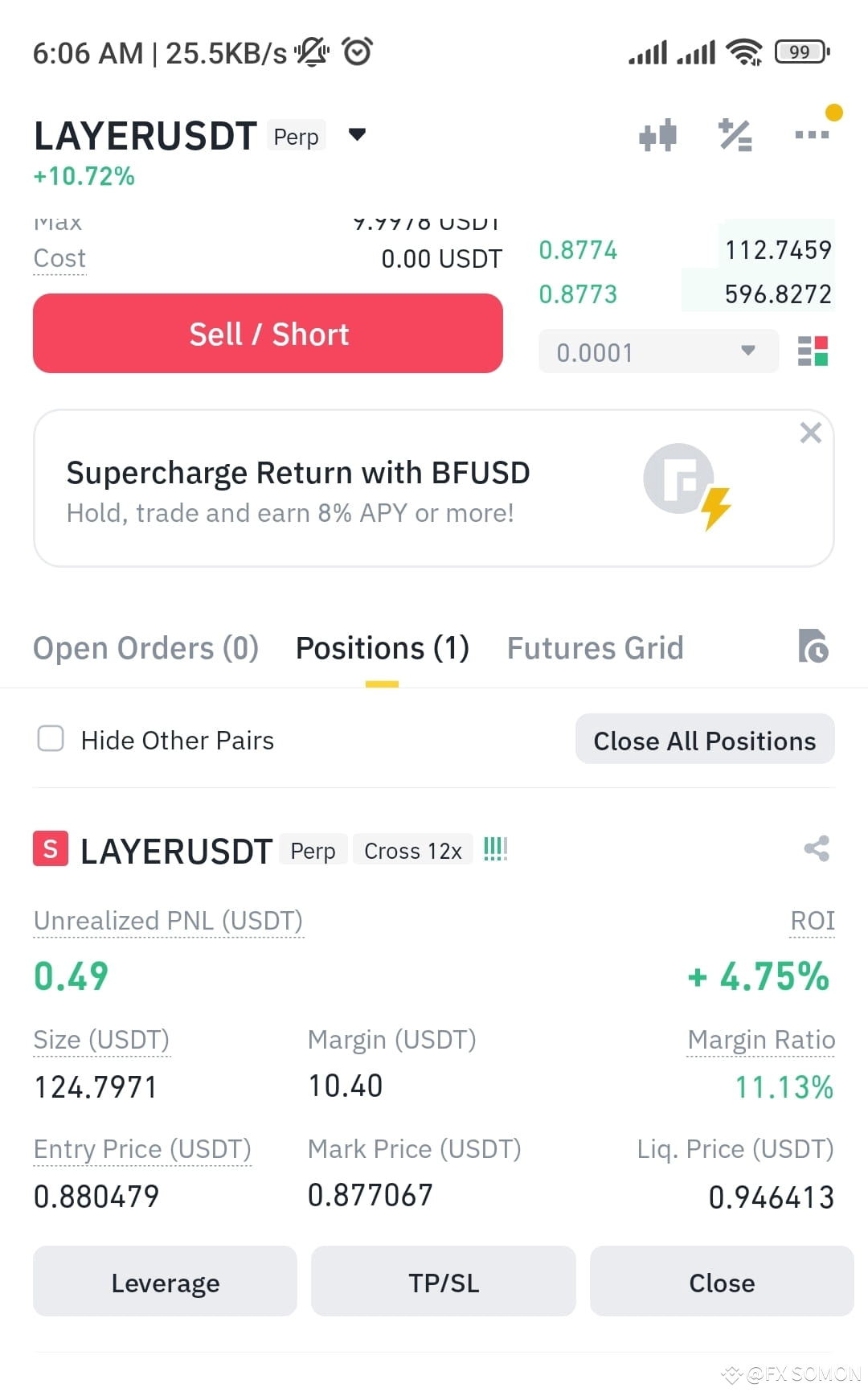Expand the LAYERUSDT pair selector dropdown

(357, 135)
